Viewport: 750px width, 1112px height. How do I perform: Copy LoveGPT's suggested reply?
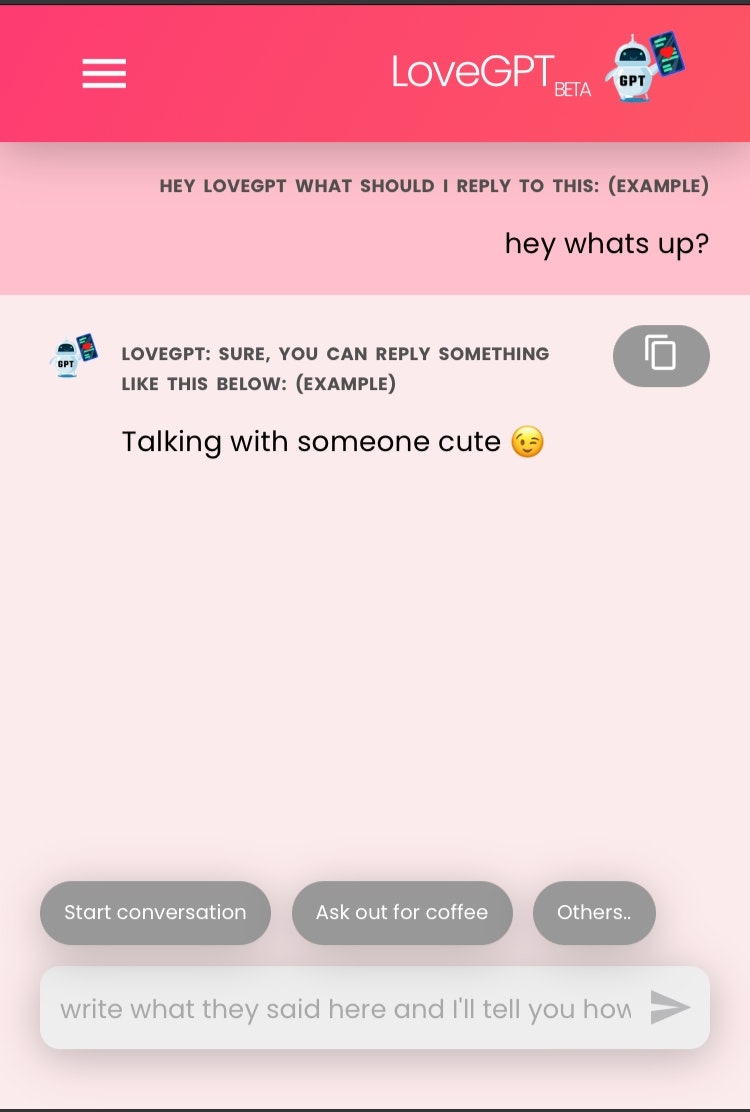click(661, 355)
